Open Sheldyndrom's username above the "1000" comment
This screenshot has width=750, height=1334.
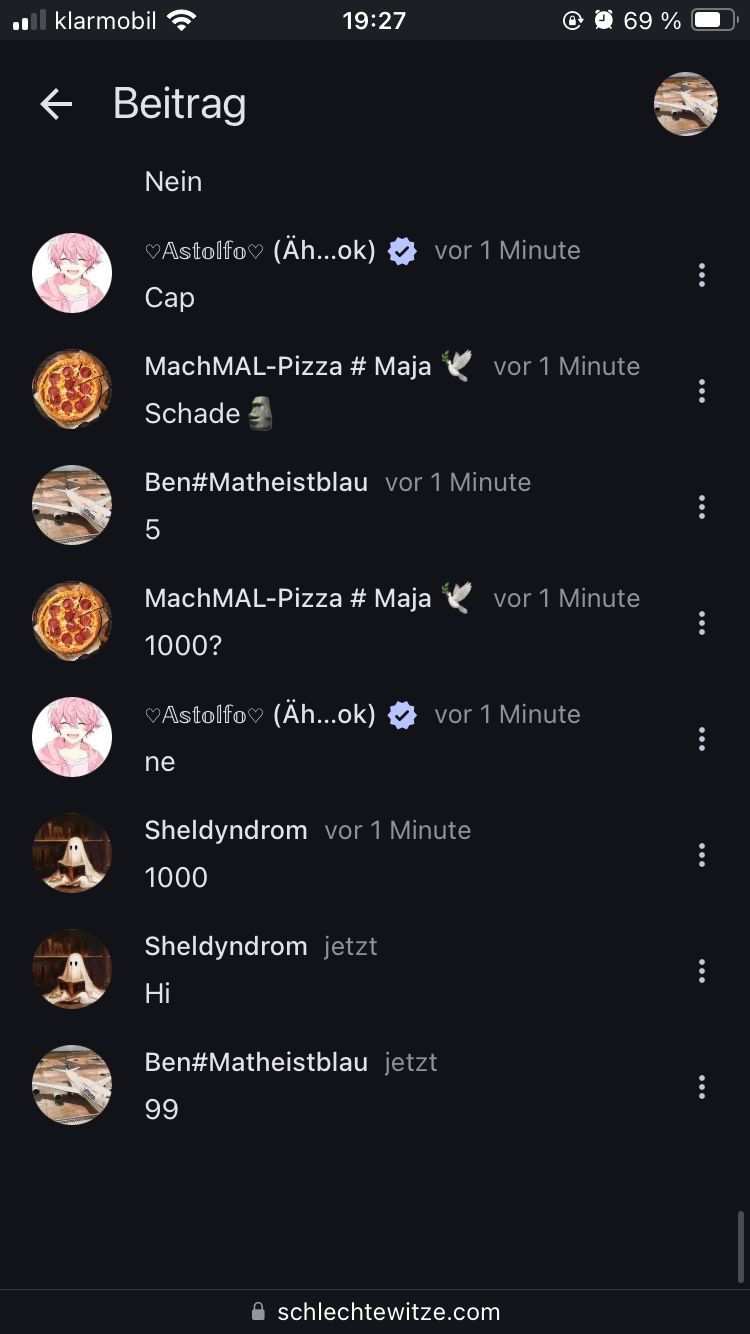pos(226,830)
